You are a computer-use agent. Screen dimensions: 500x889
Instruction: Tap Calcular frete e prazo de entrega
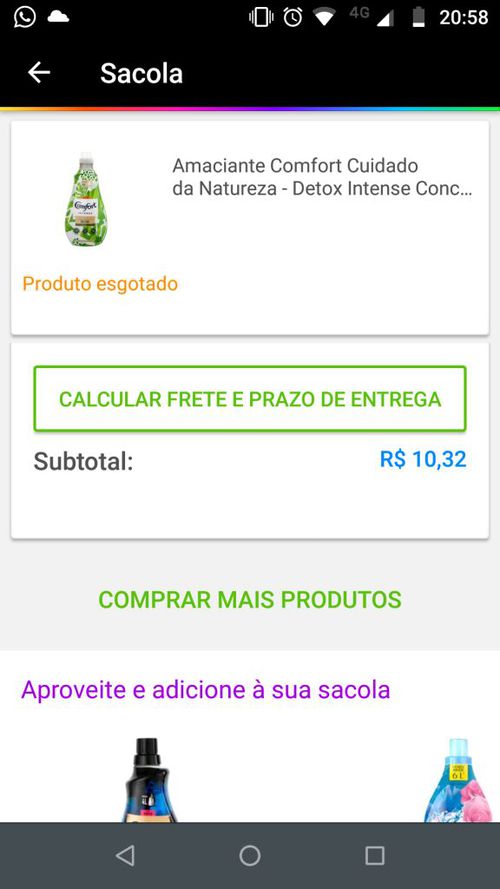tap(250, 399)
